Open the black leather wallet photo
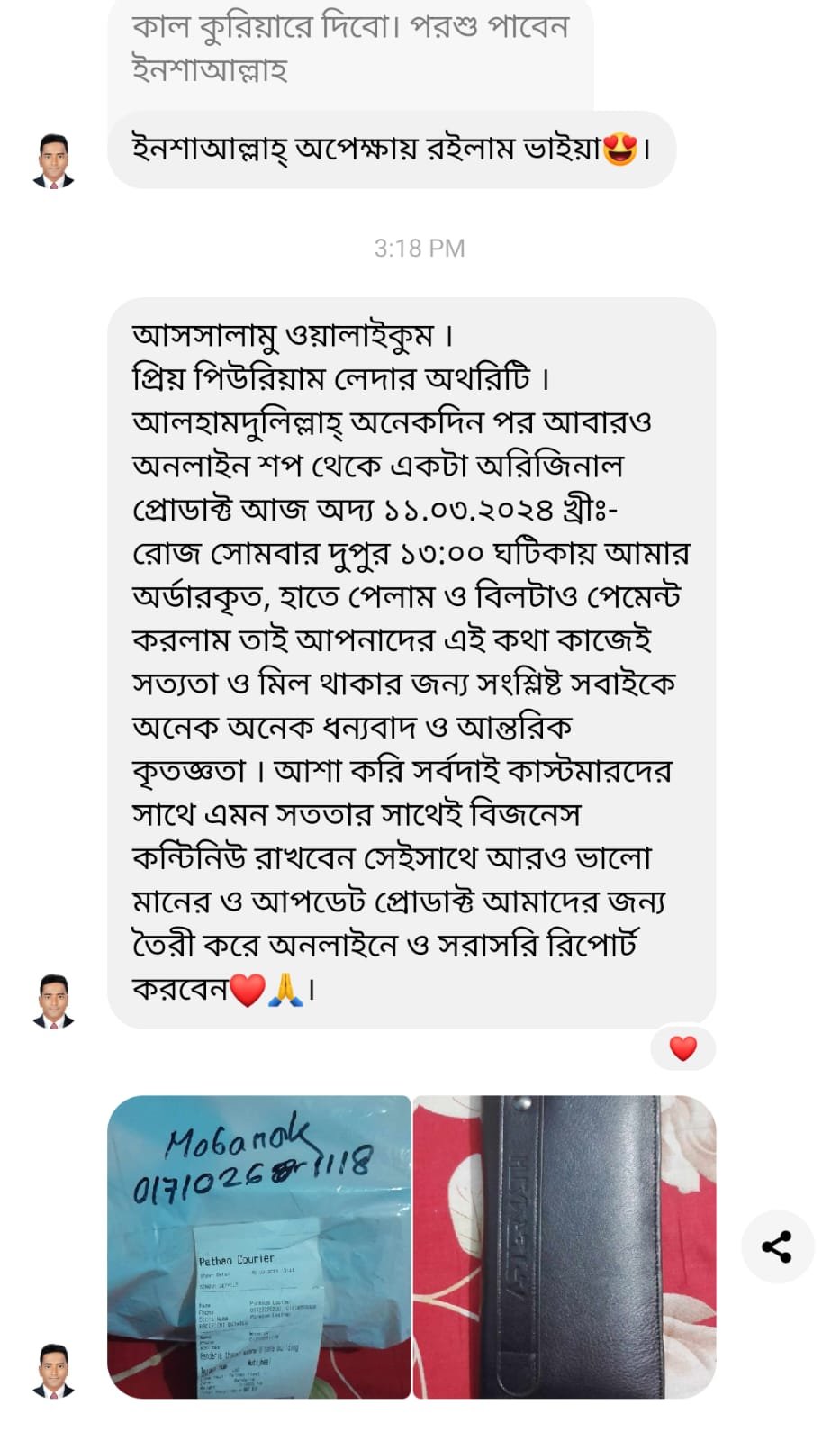Screen dimensions: 840x1441 (564, 1246)
